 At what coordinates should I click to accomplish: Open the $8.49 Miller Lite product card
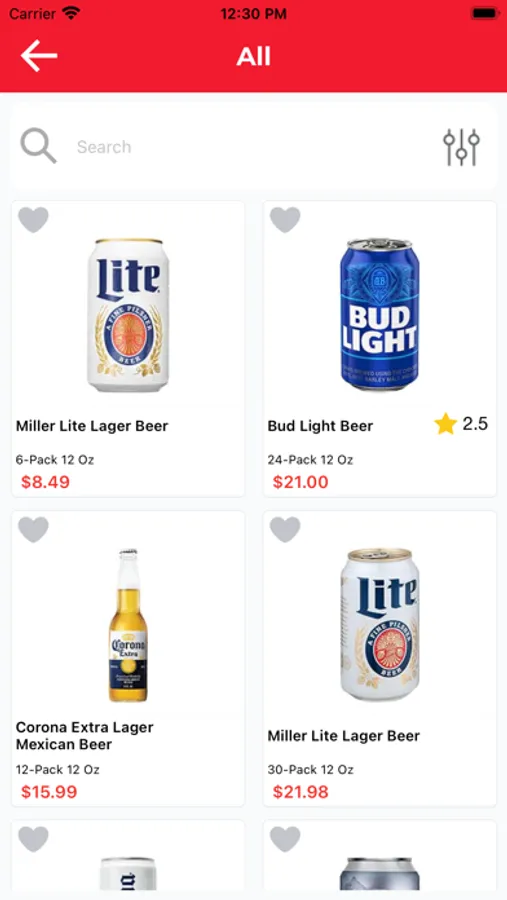[128, 349]
